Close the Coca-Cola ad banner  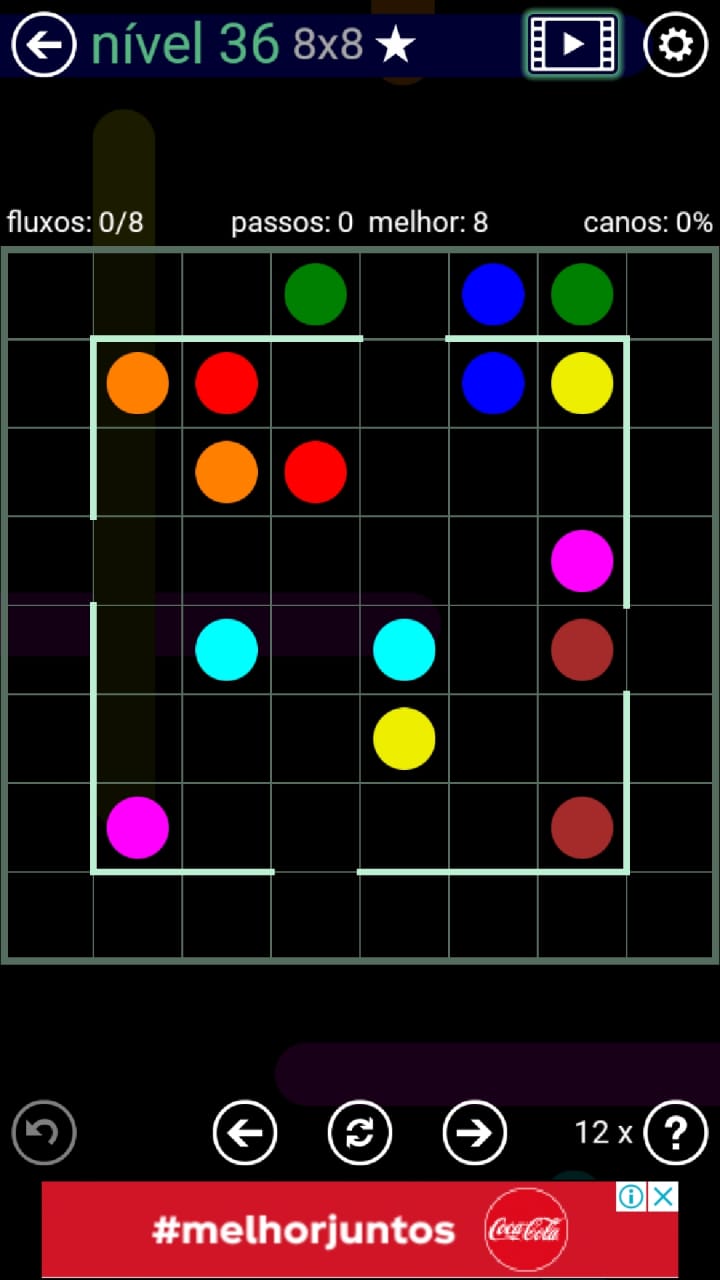click(663, 1196)
